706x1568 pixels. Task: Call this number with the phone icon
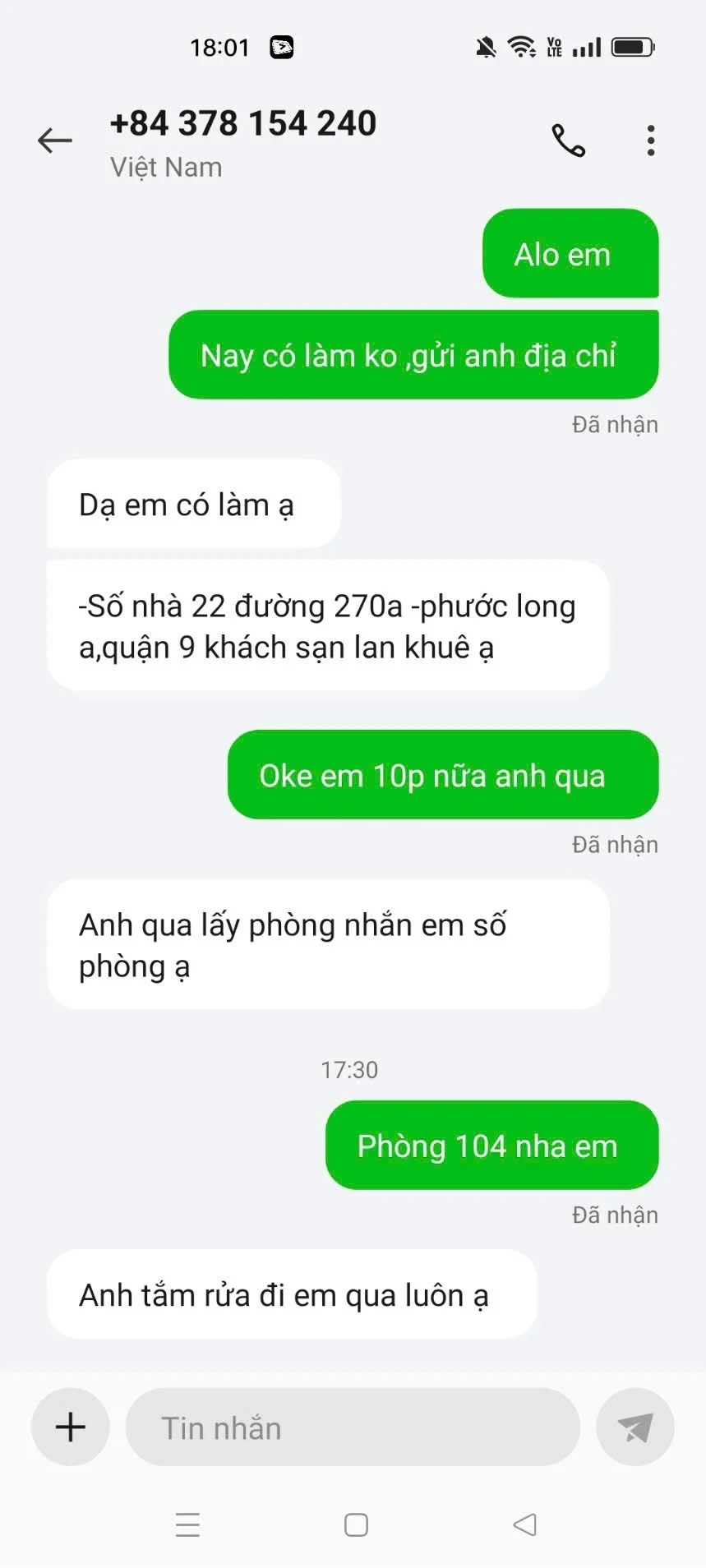pyautogui.click(x=568, y=141)
